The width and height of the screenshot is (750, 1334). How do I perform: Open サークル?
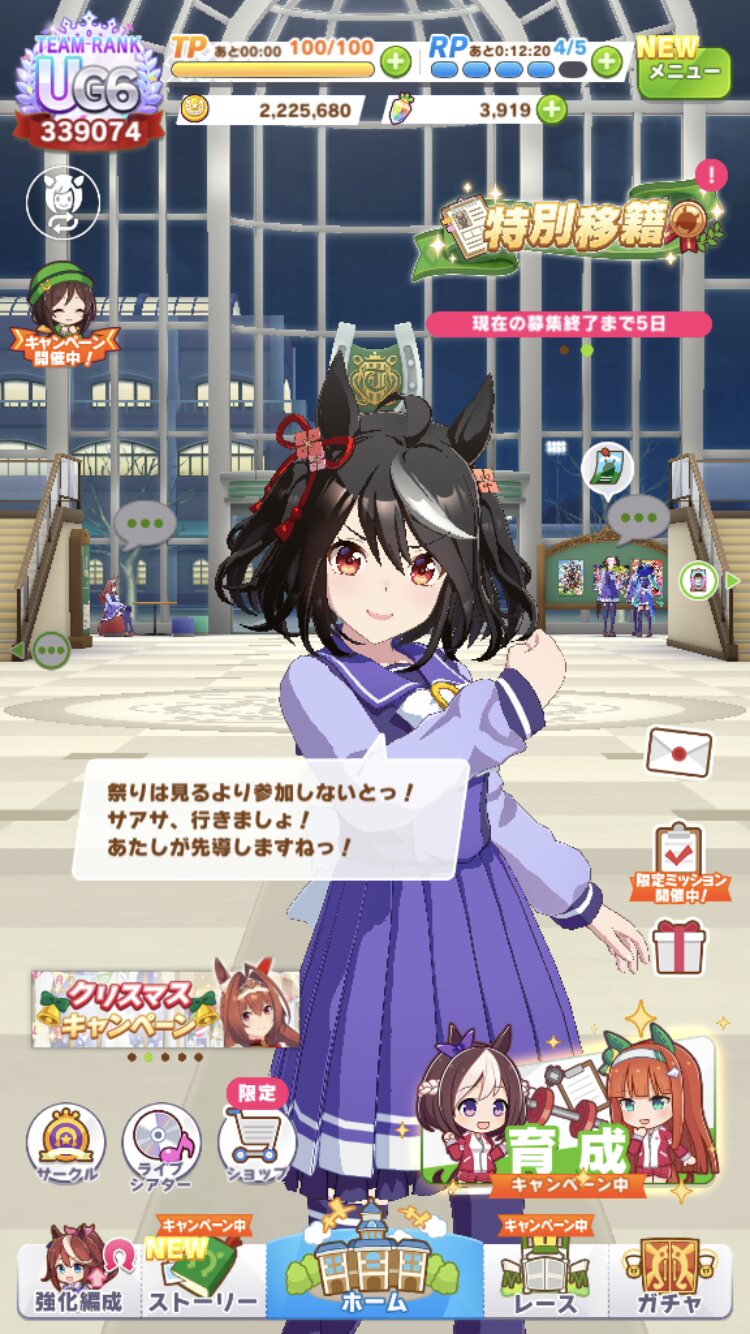coord(66,1144)
